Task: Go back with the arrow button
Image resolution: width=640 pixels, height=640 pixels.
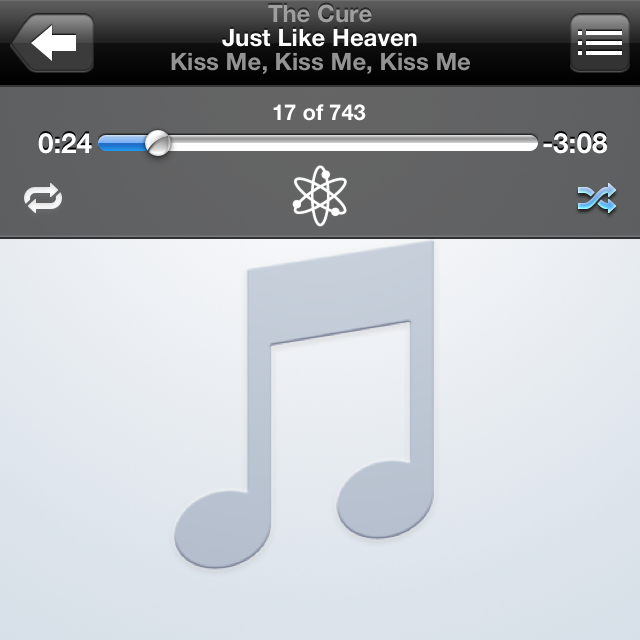Action: click(53, 43)
